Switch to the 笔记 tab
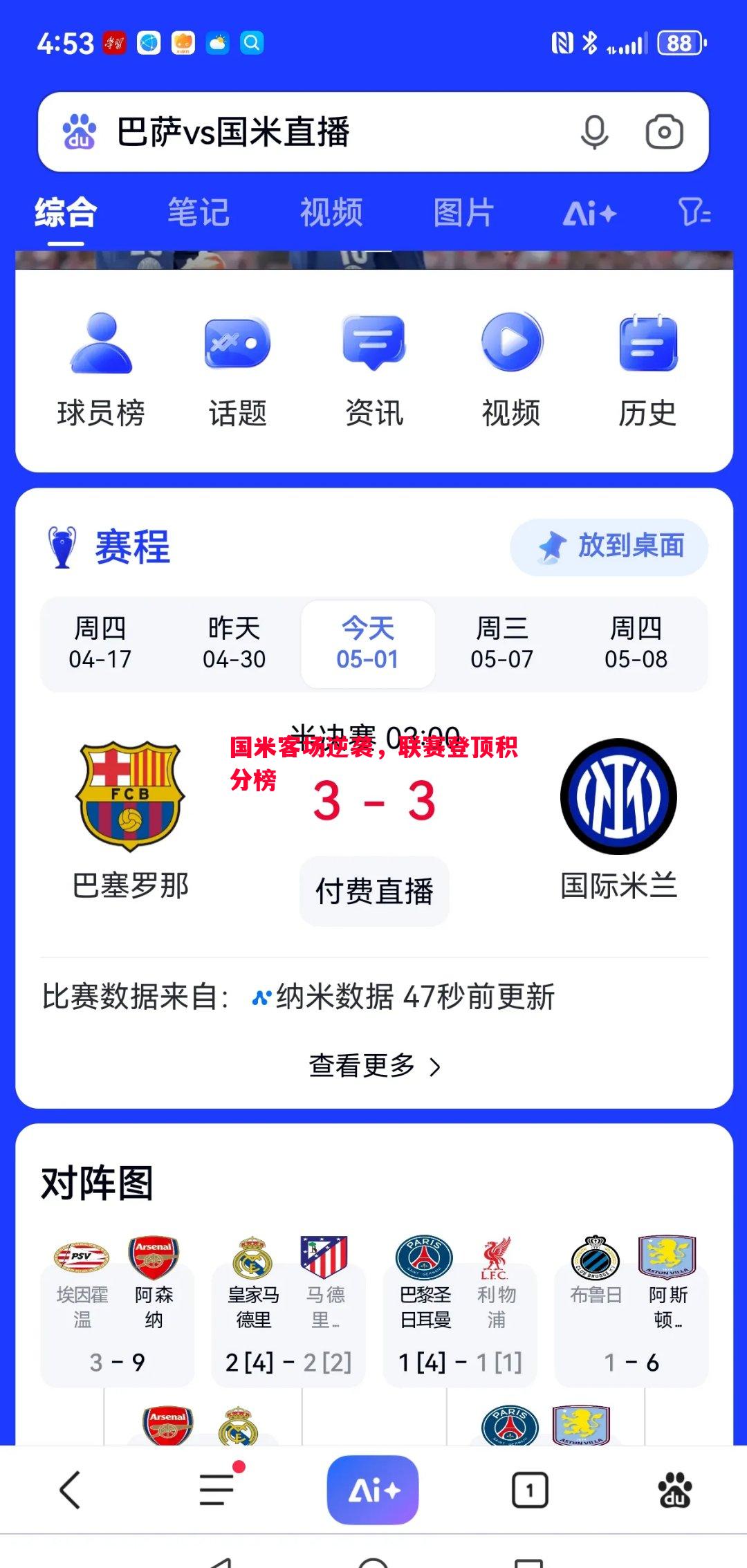Image resolution: width=747 pixels, height=1568 pixels. tap(199, 212)
